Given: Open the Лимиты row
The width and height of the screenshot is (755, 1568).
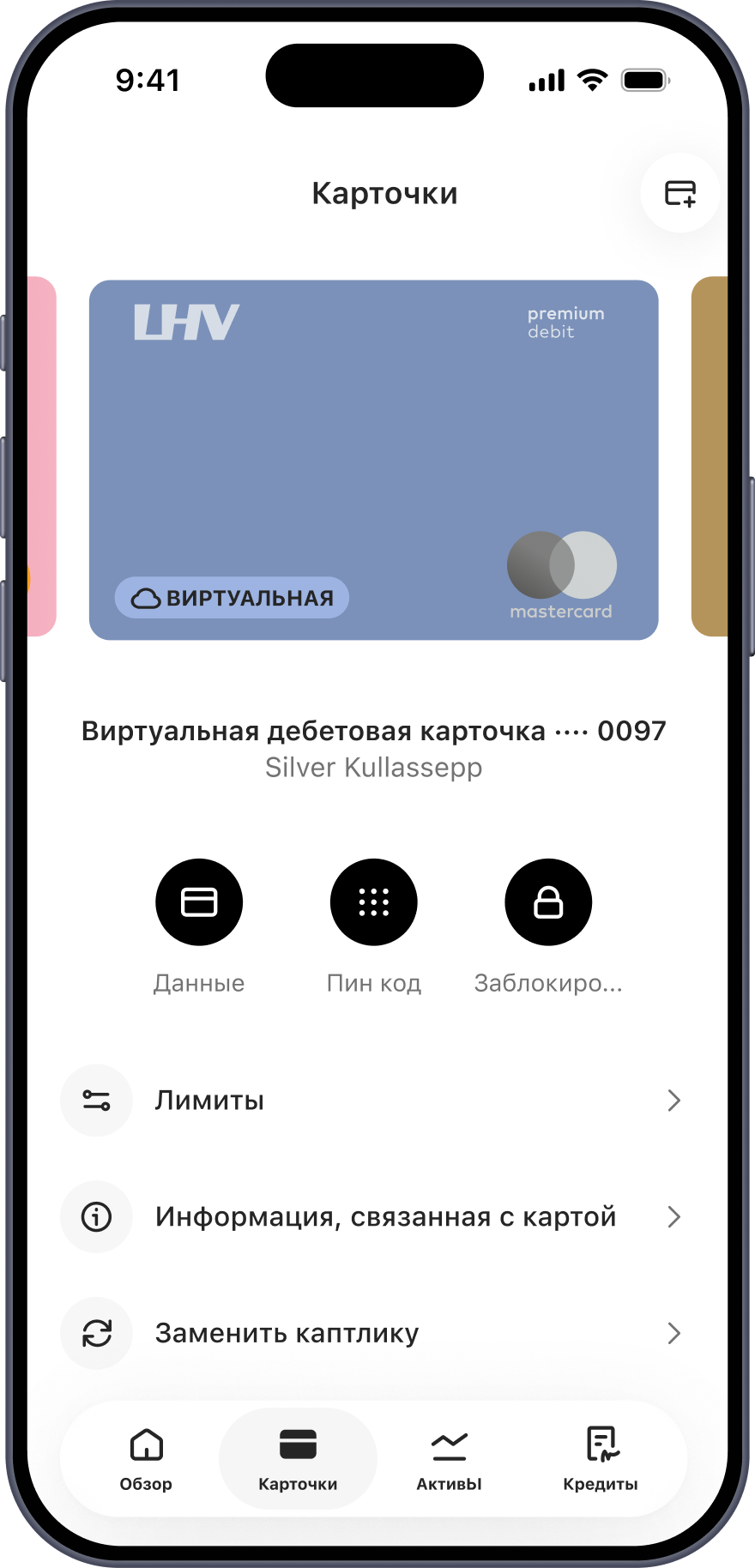Looking at the screenshot, I should coord(373,1101).
